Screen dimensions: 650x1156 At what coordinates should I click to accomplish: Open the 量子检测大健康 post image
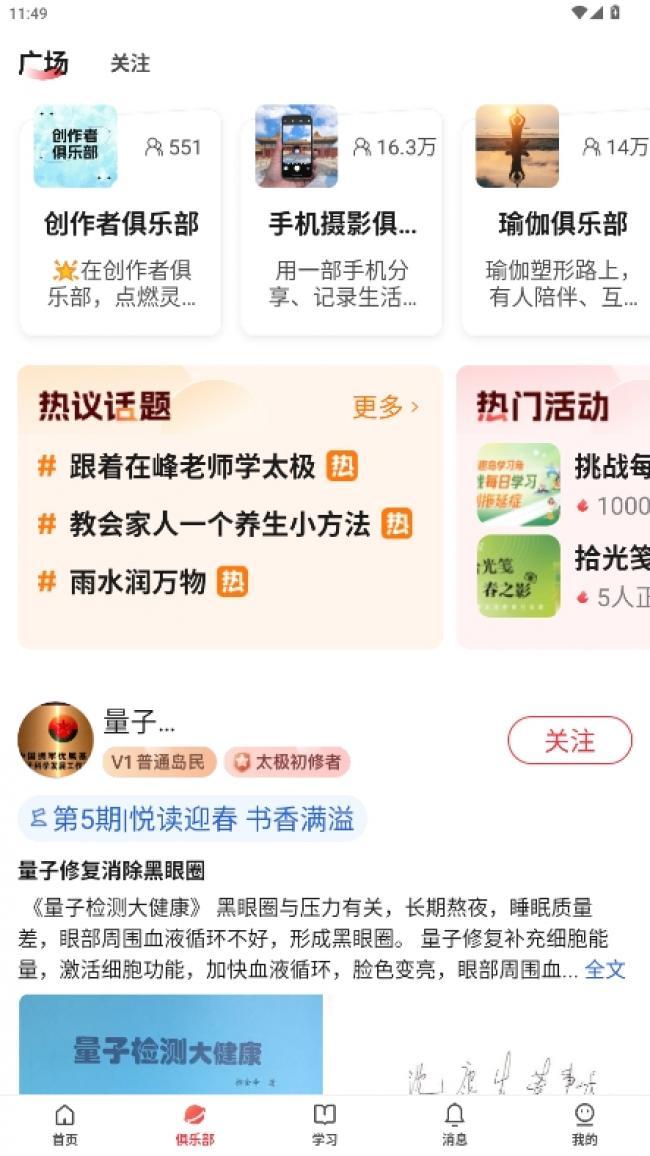point(171,1045)
